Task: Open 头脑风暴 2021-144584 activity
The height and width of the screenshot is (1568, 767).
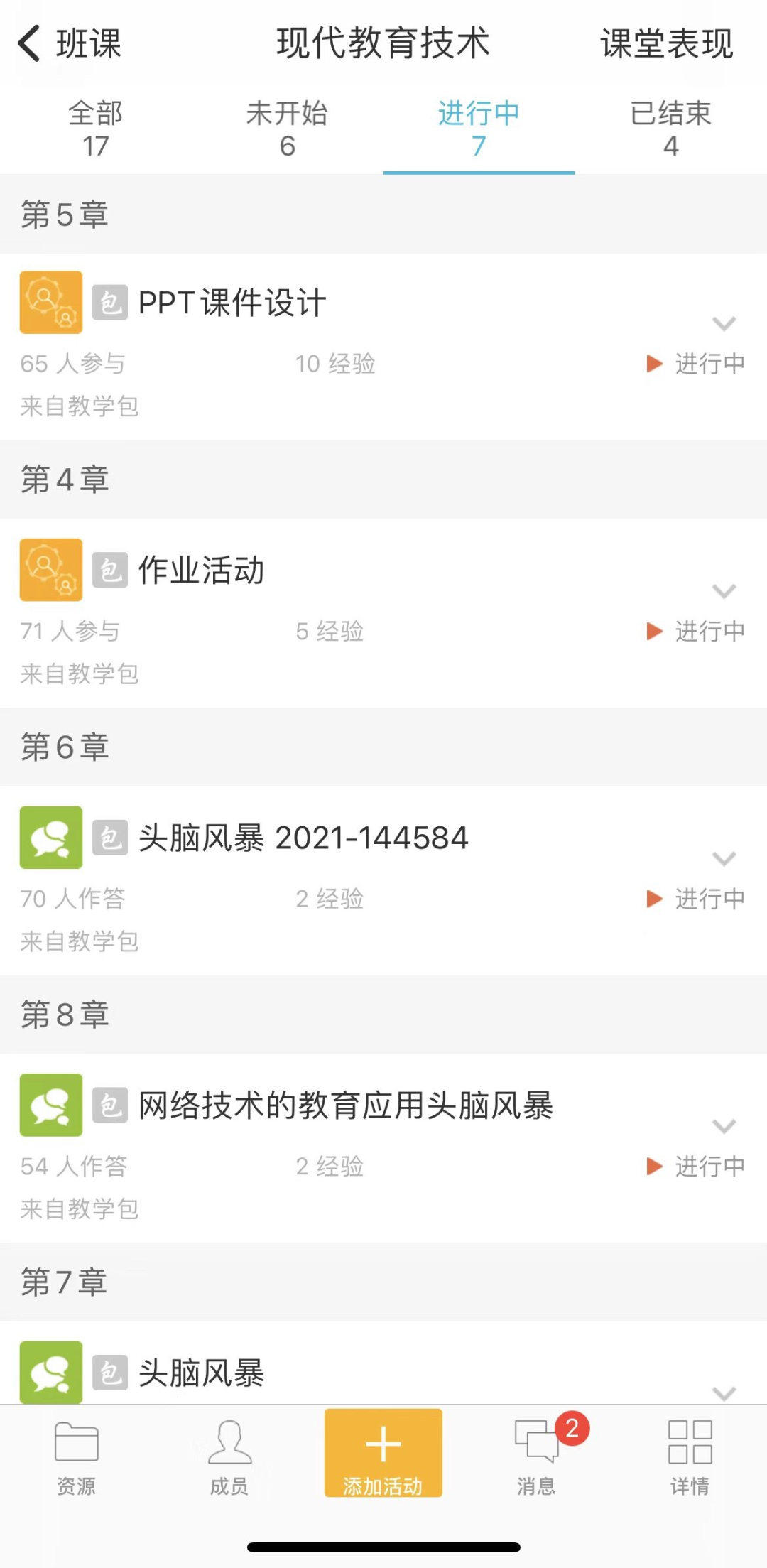Action: (383, 882)
